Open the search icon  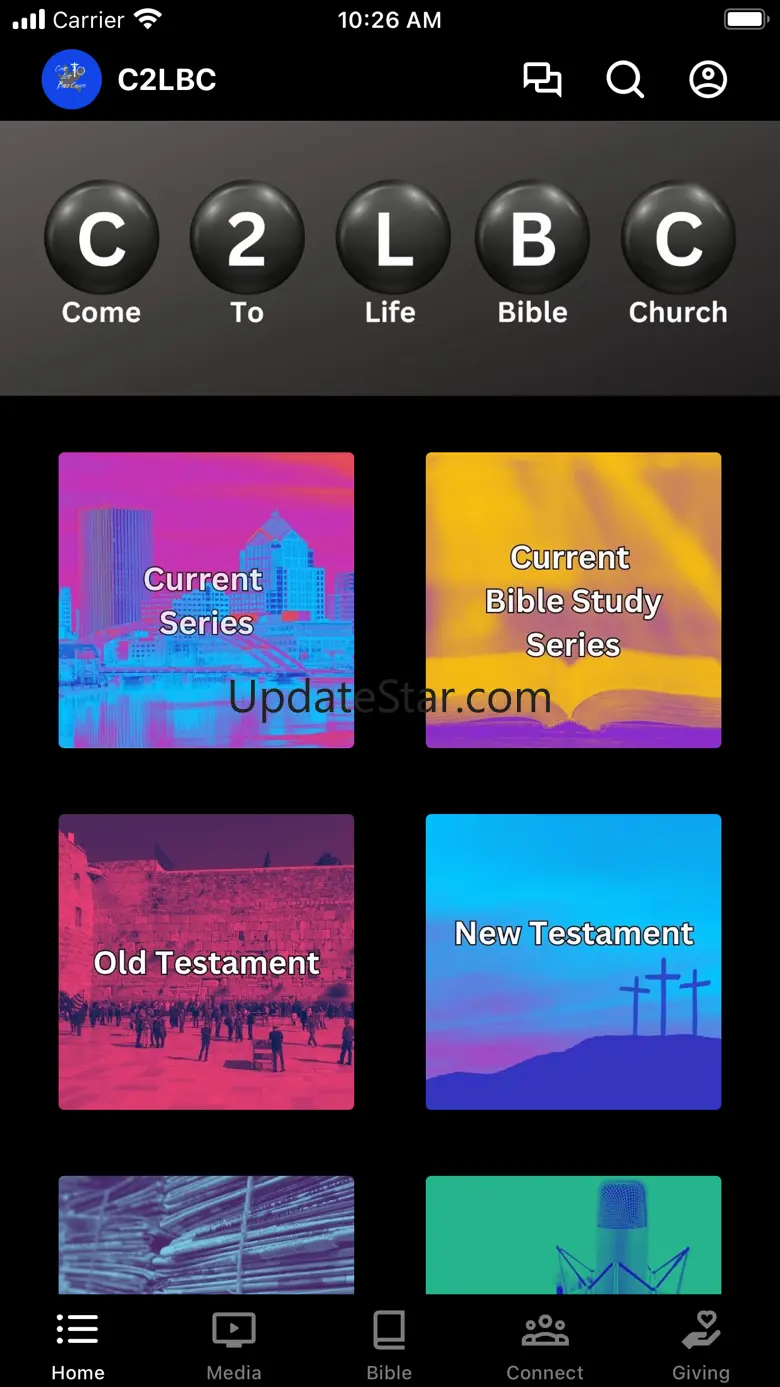point(625,80)
